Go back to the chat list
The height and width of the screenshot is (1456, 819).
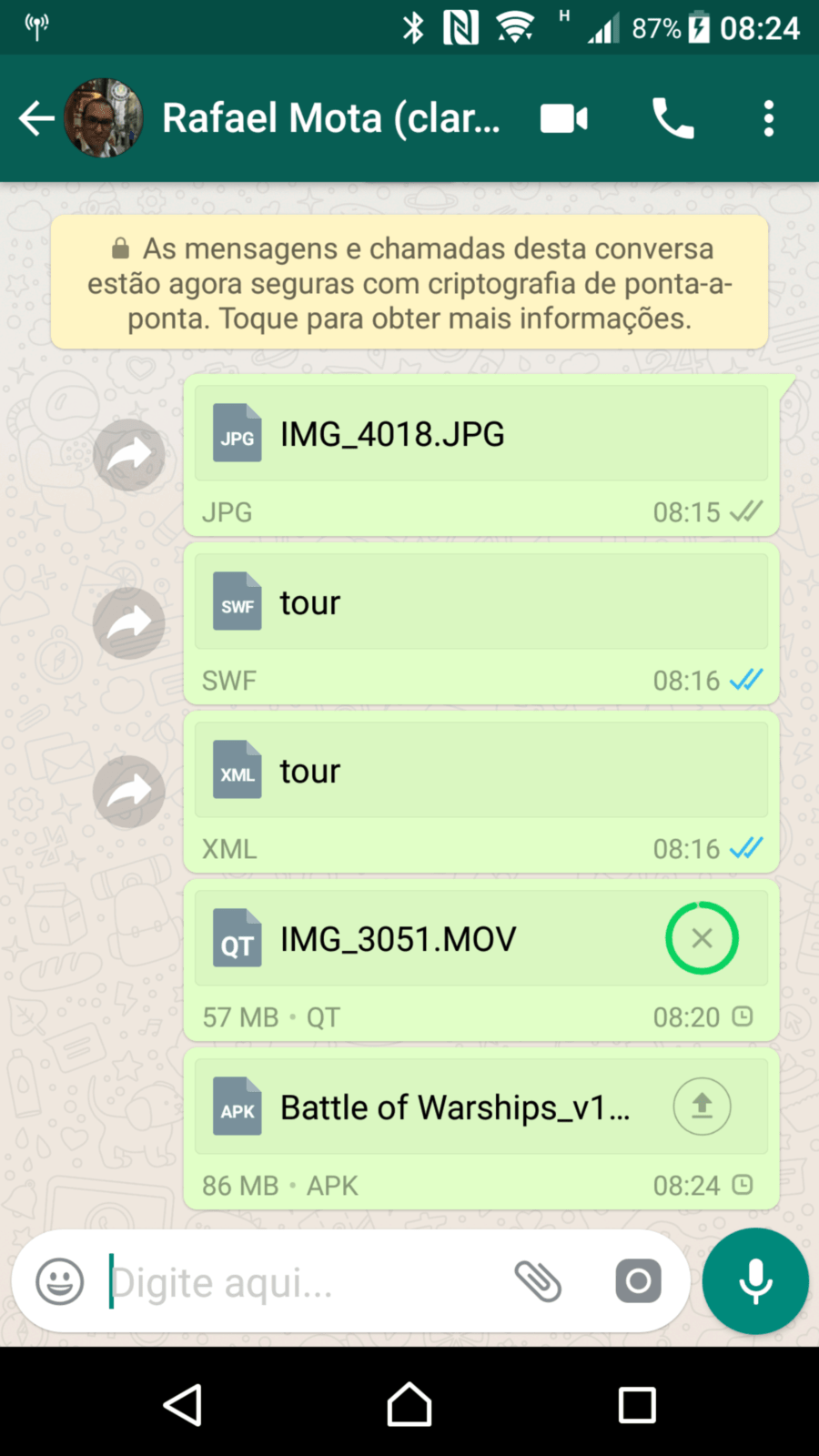click(x=36, y=118)
